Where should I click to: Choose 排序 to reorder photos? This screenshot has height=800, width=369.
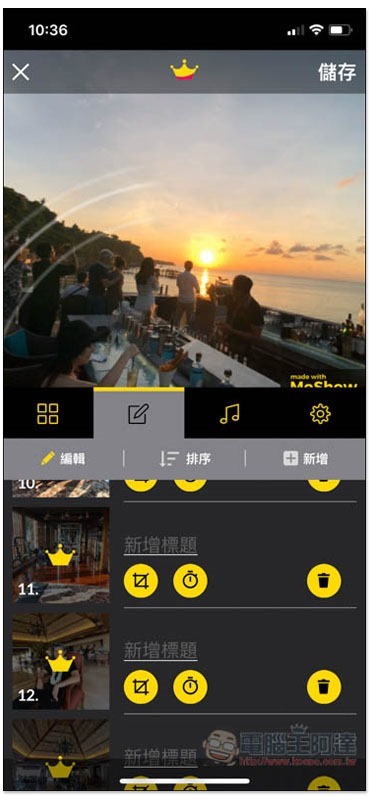click(185, 459)
